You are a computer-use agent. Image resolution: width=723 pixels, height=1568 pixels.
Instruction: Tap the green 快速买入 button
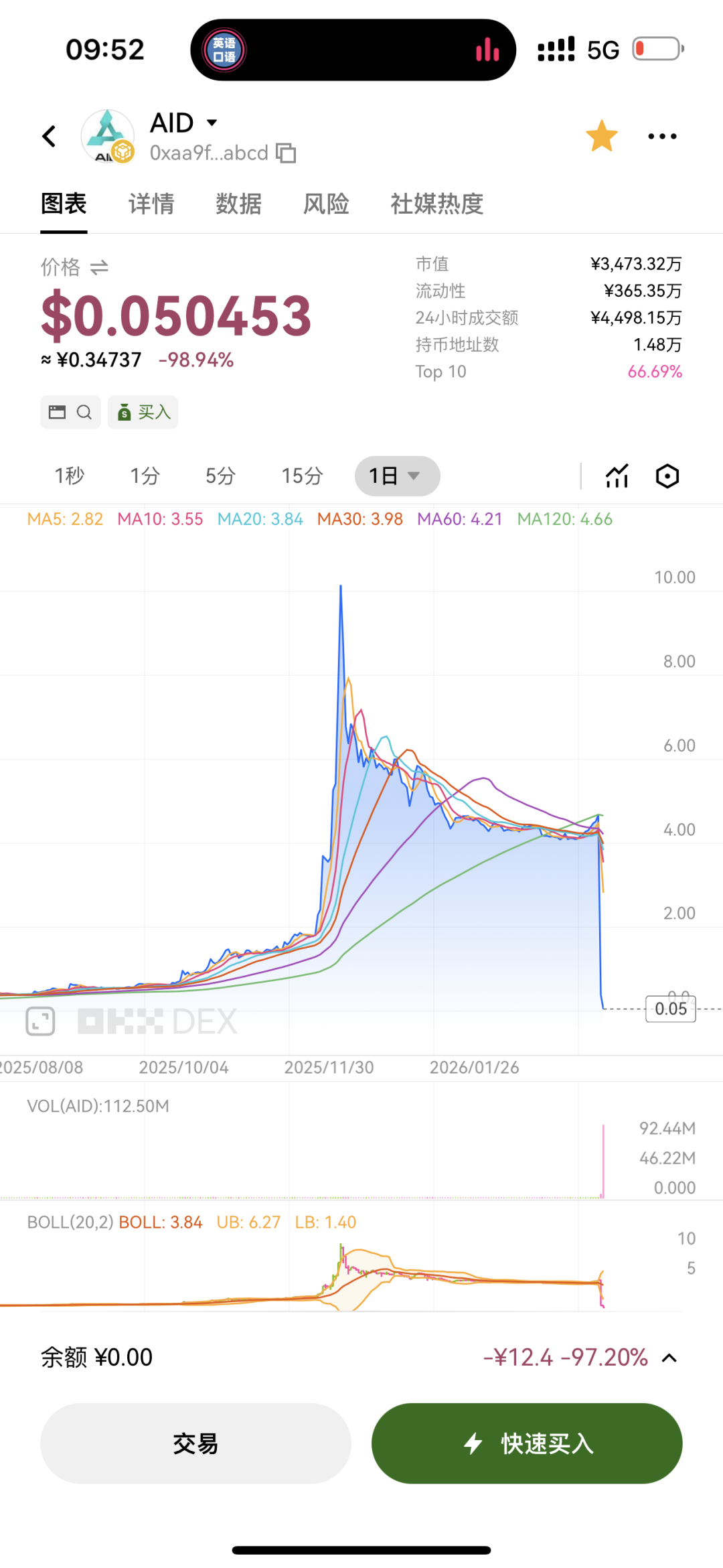(528, 1444)
